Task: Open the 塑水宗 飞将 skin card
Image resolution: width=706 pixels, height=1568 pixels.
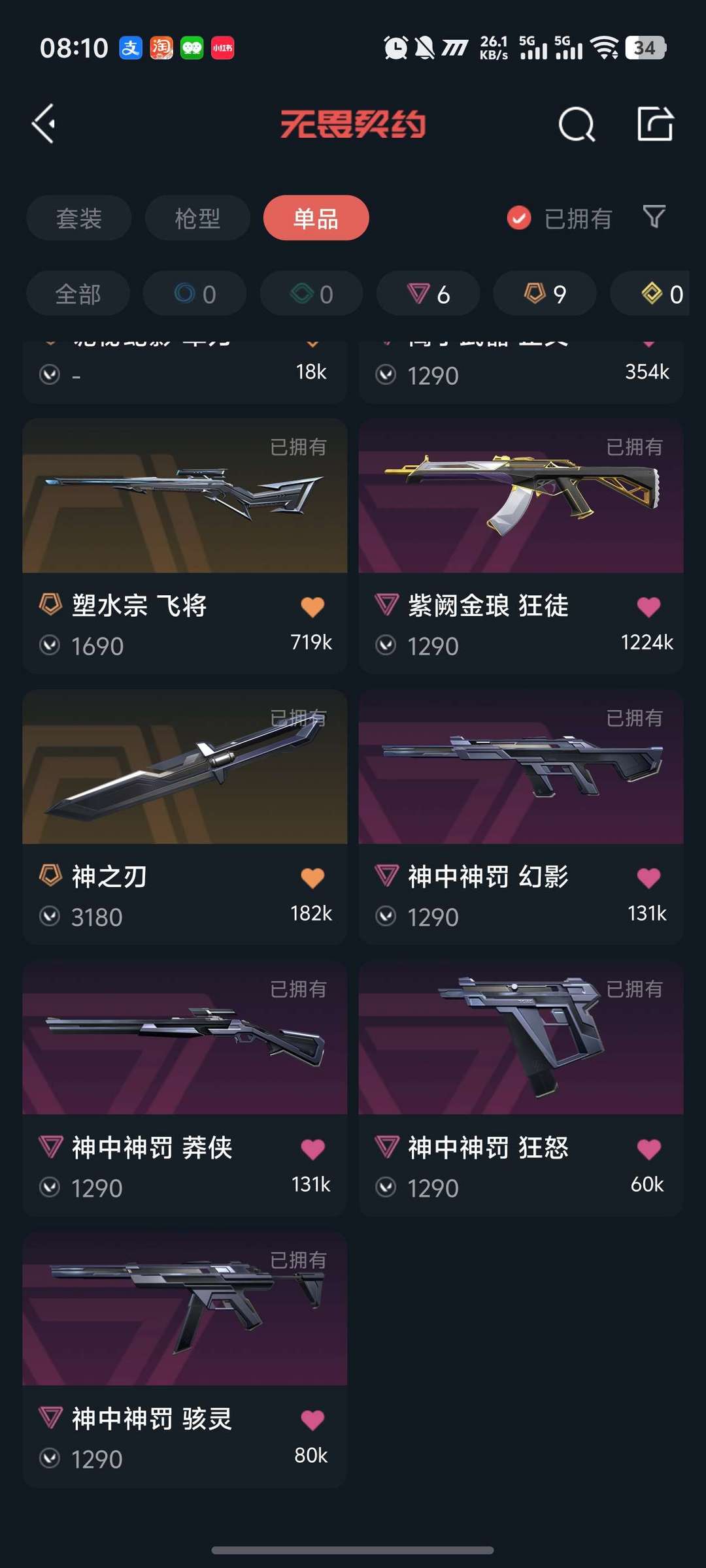Action: click(185, 546)
